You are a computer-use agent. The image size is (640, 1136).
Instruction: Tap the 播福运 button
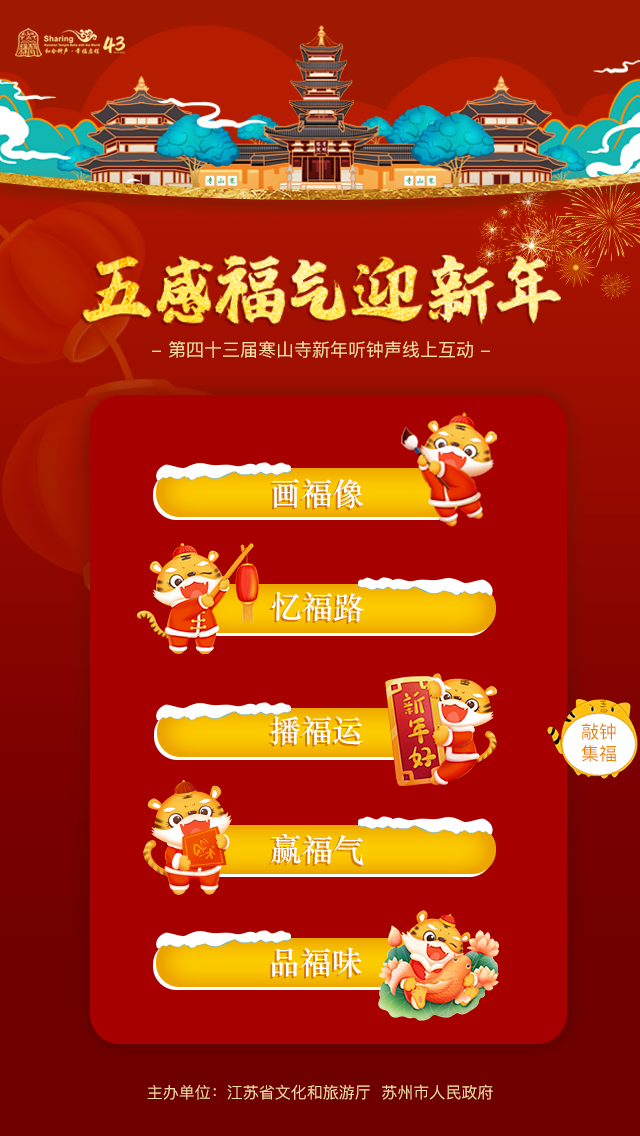tap(315, 731)
